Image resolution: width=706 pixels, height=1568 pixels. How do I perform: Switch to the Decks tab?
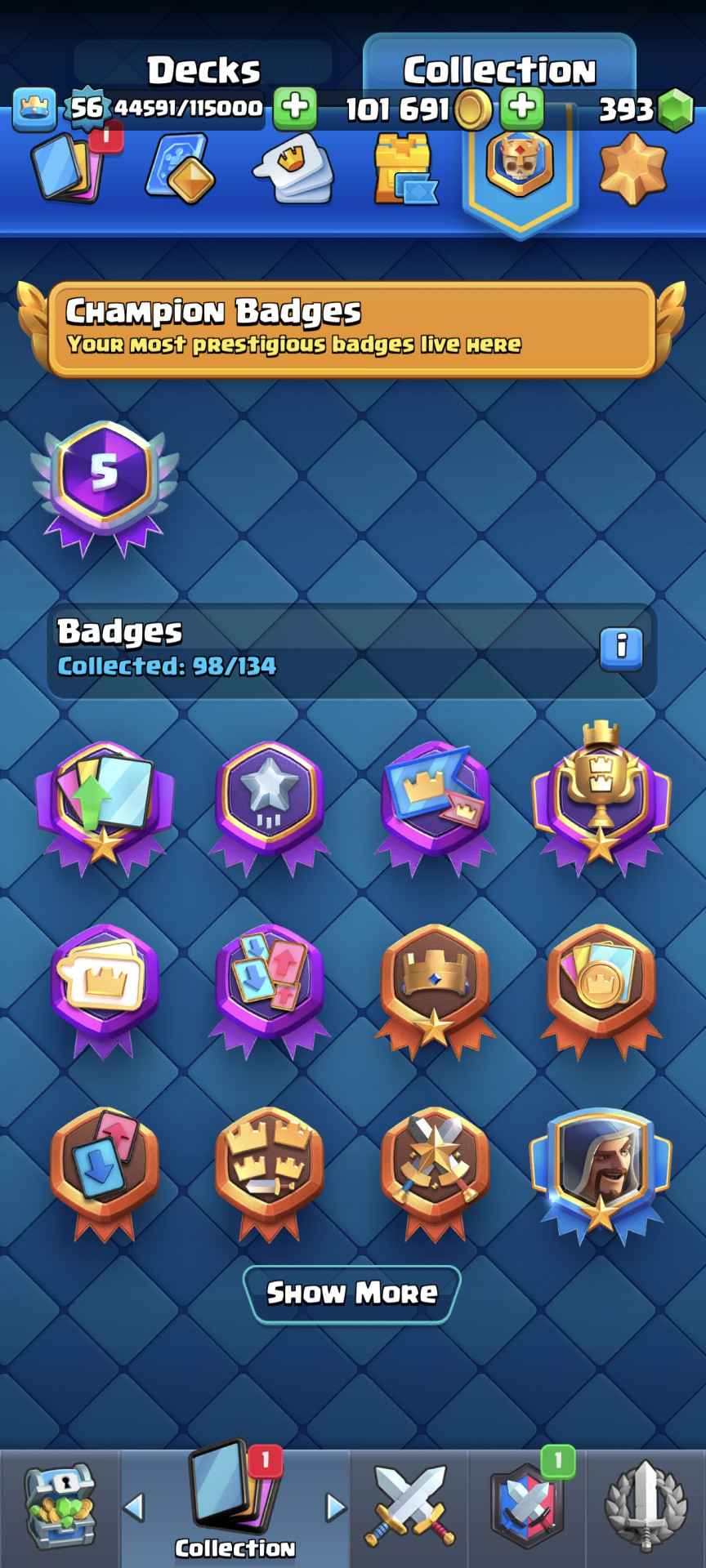(x=203, y=70)
